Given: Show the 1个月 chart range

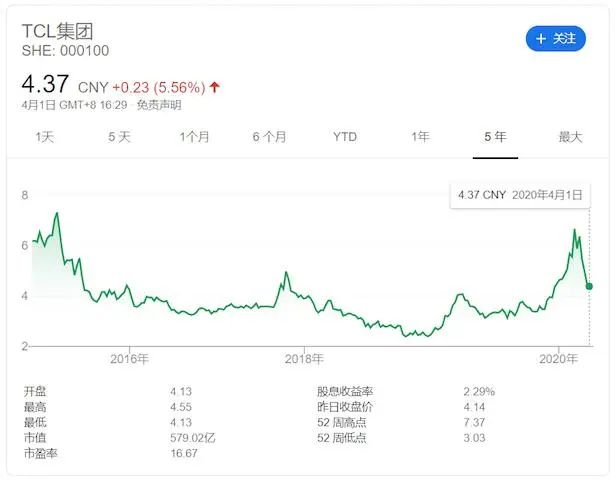Looking at the screenshot, I should click(x=194, y=137).
